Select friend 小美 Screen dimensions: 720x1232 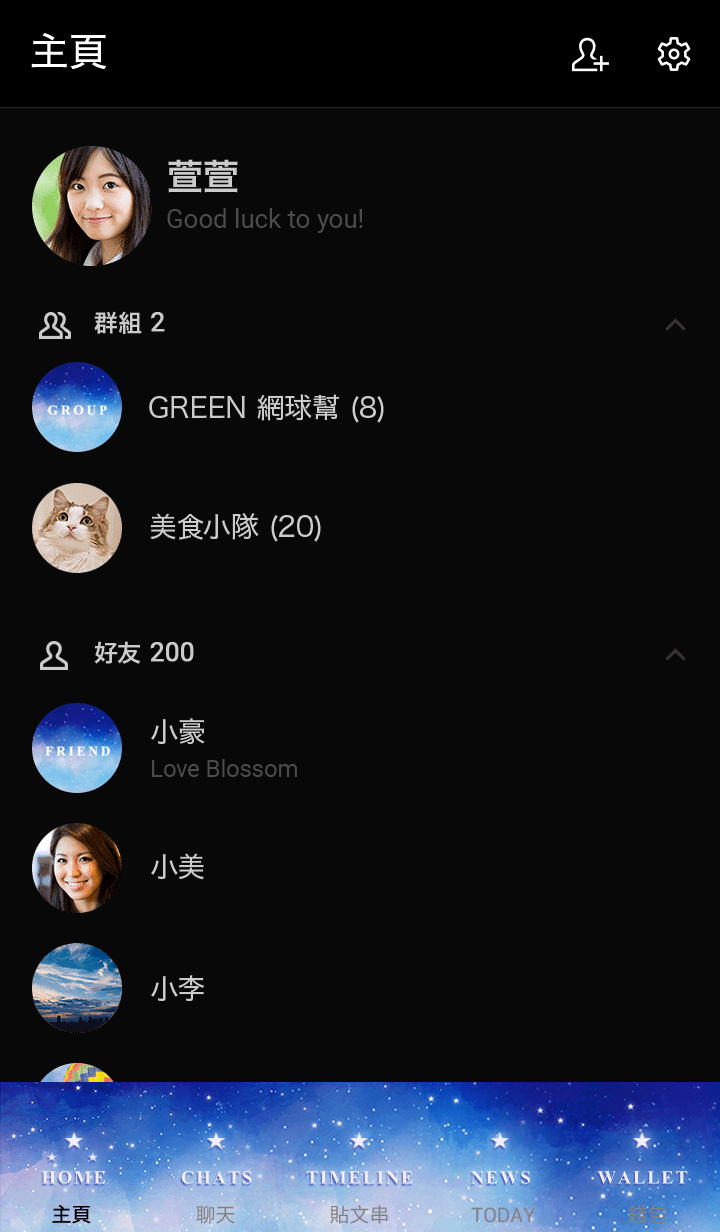coord(178,868)
